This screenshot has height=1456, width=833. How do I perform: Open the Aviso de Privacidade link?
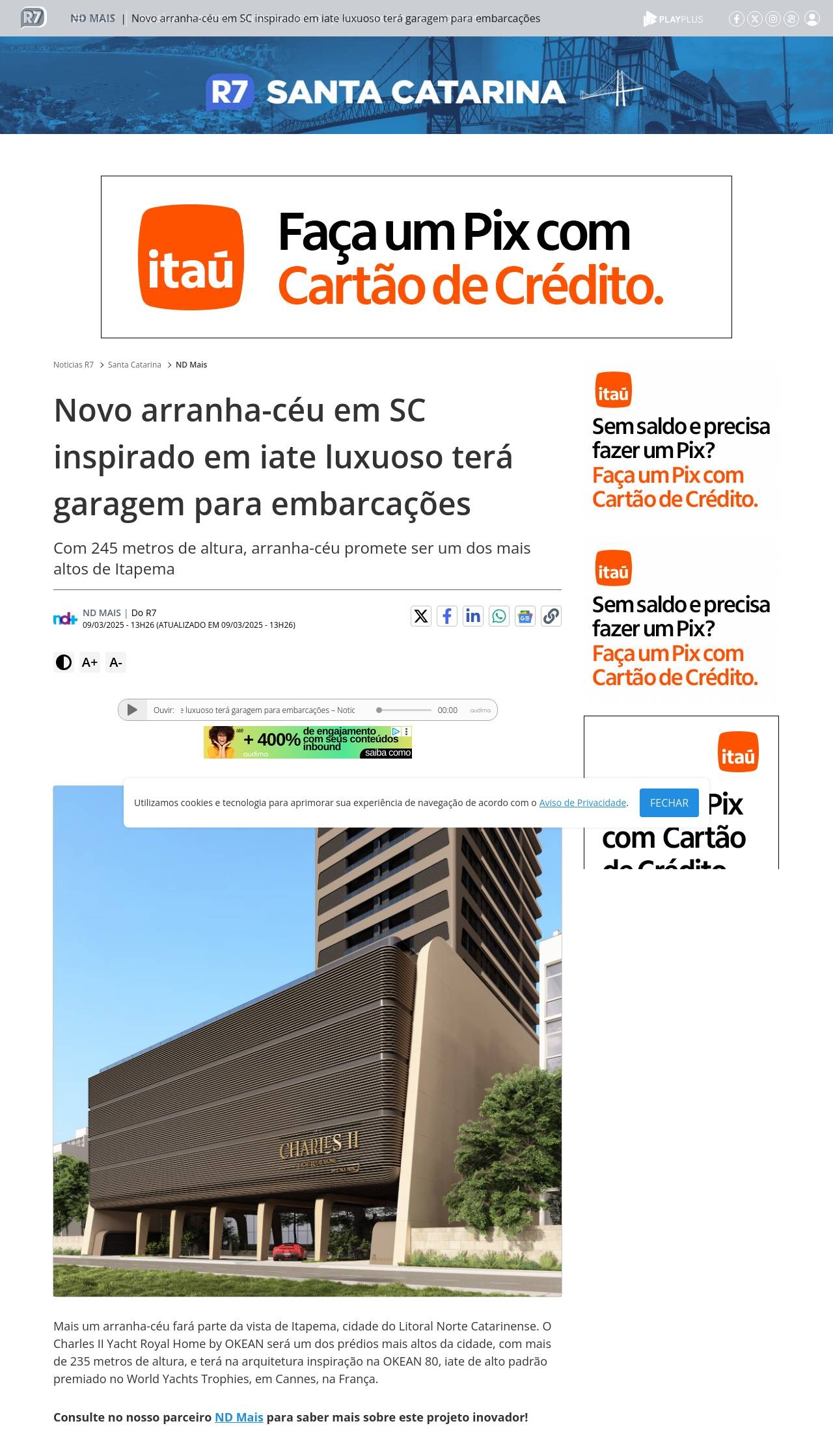tap(582, 803)
